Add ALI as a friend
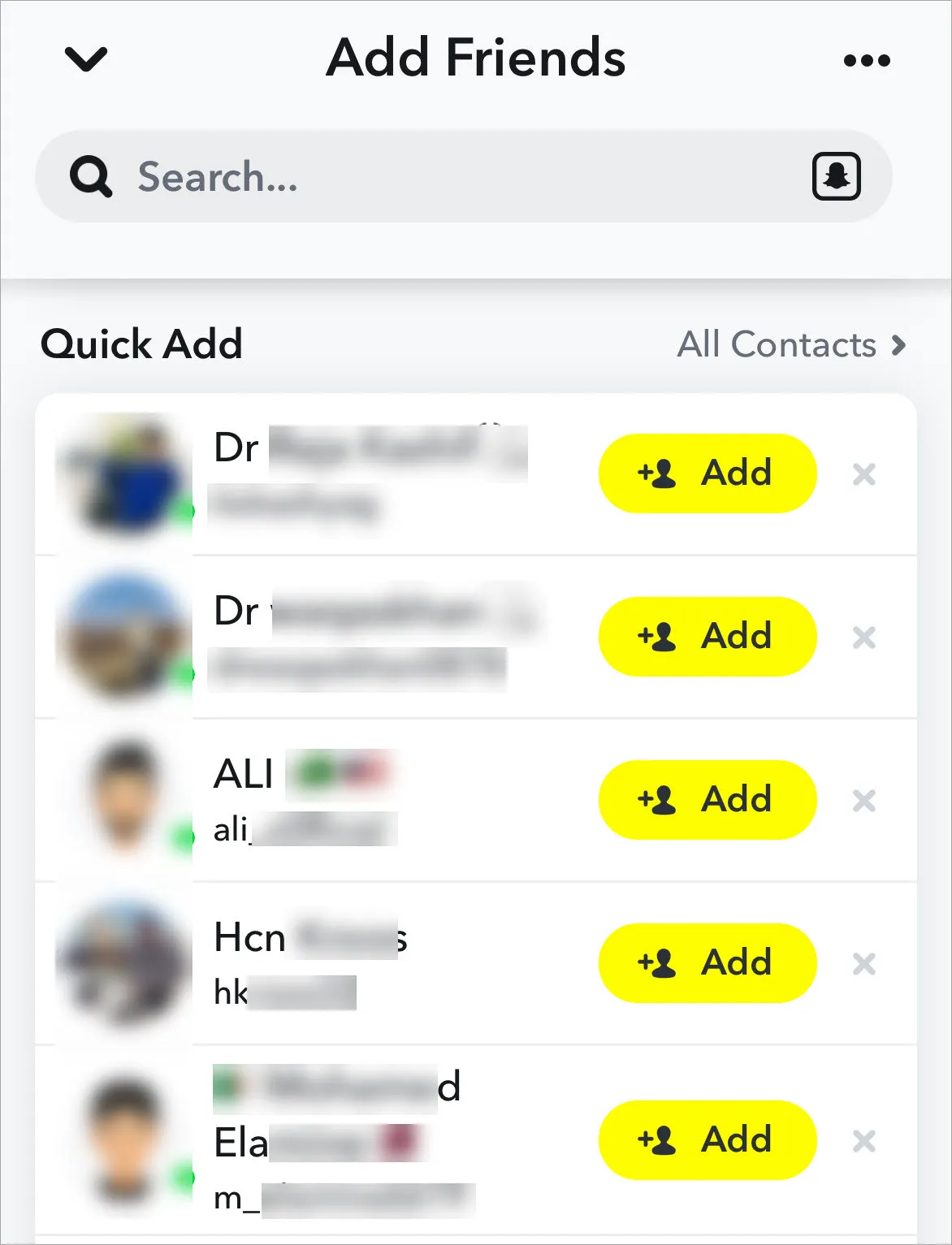 click(707, 799)
